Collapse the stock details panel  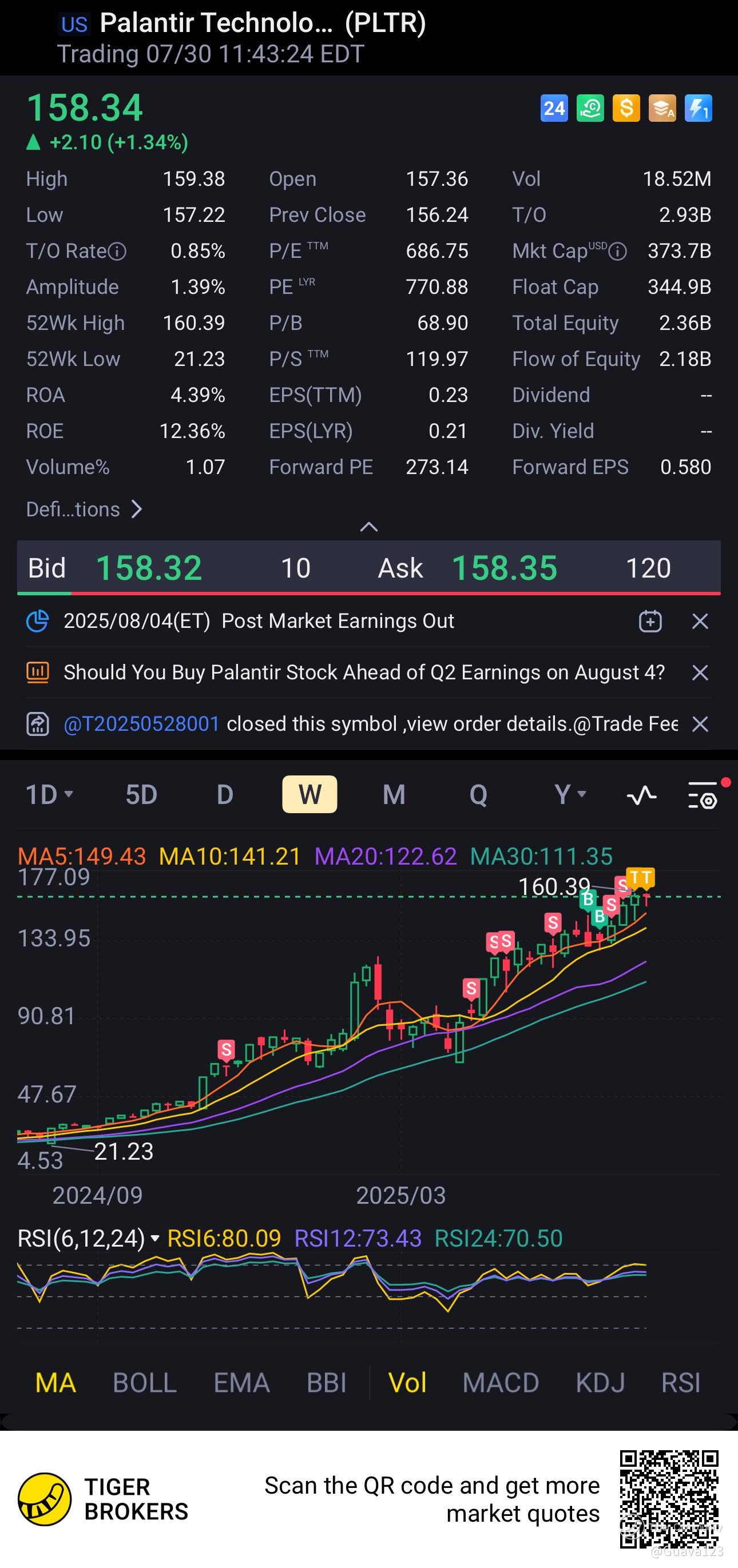(368, 527)
